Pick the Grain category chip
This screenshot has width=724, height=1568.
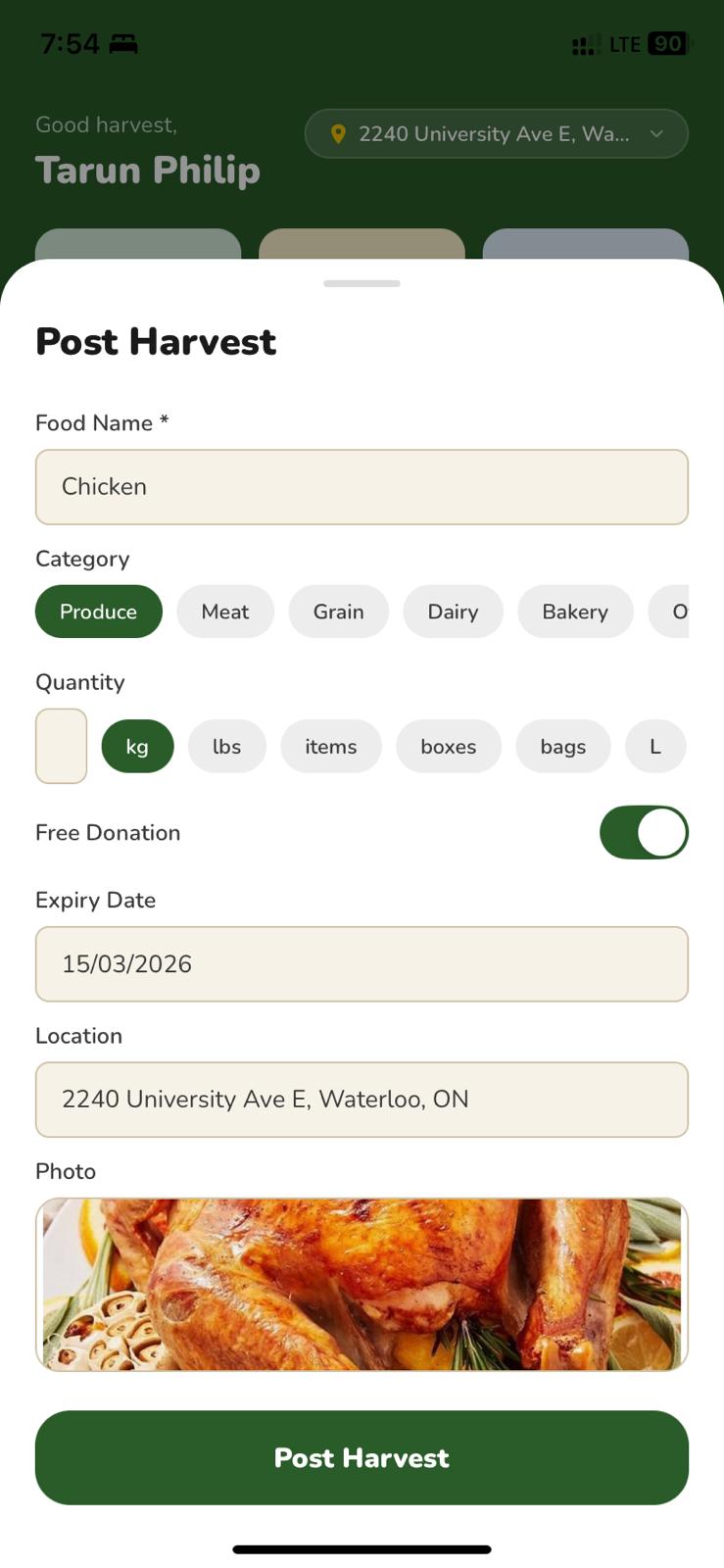(x=338, y=612)
